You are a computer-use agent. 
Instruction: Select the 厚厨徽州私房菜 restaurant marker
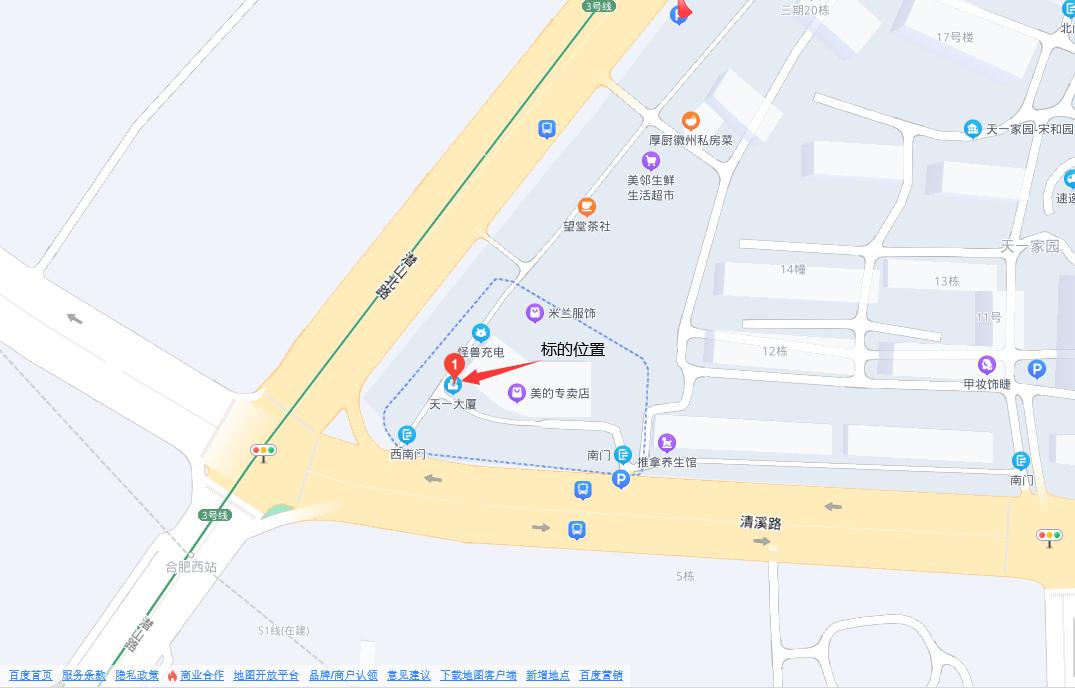pyautogui.click(x=690, y=121)
